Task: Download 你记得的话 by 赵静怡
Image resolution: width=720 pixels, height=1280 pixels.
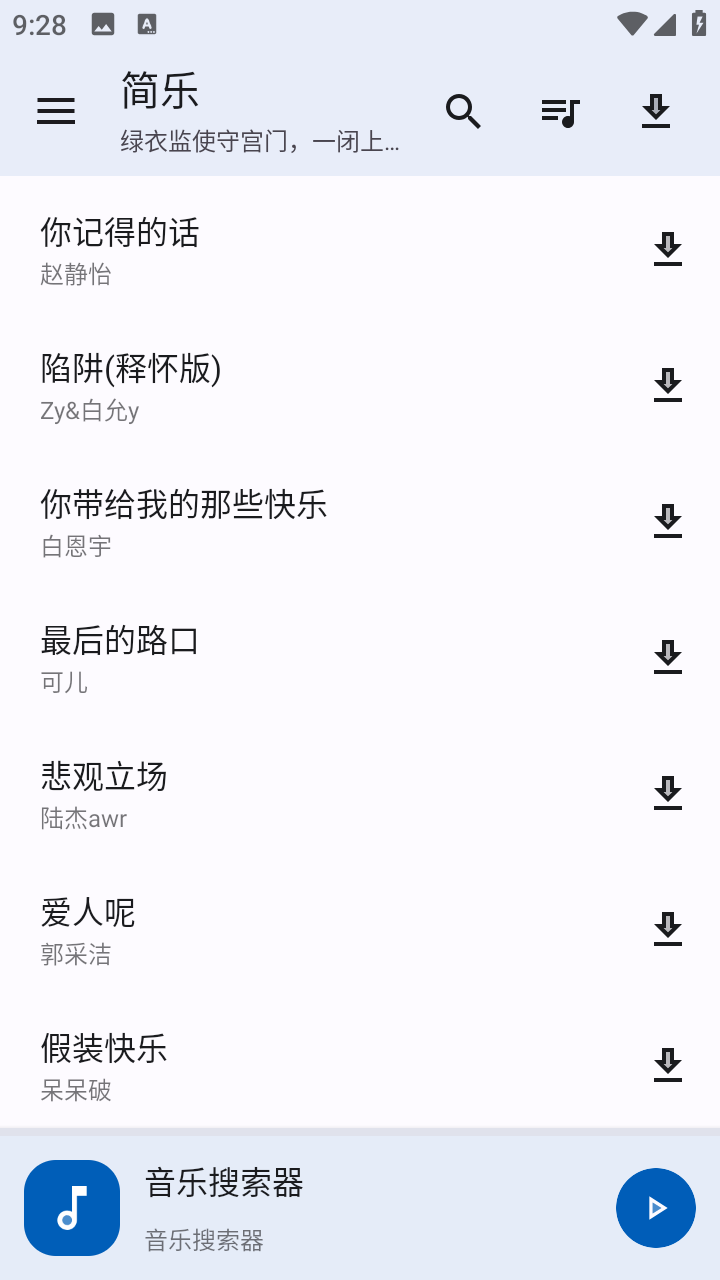Action: pos(667,249)
